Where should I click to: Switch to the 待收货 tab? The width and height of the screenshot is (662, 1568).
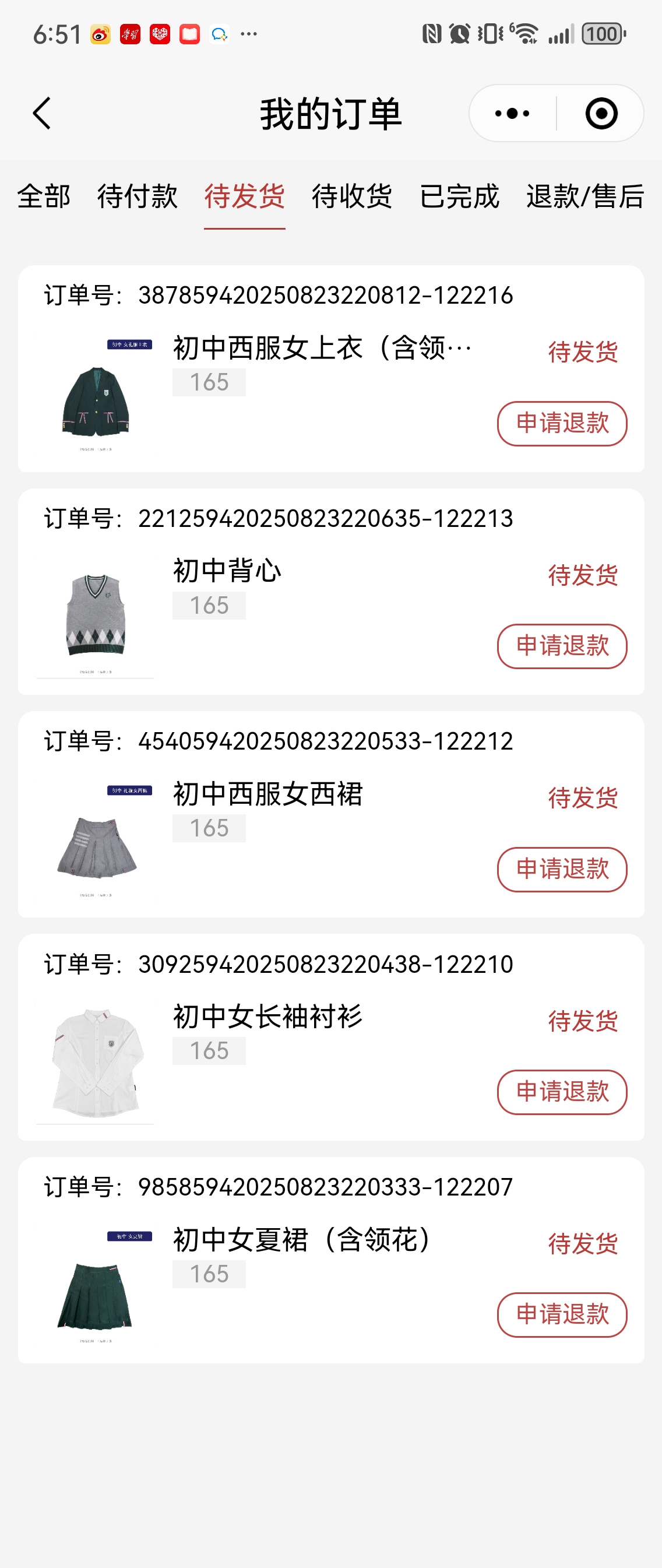click(x=352, y=196)
